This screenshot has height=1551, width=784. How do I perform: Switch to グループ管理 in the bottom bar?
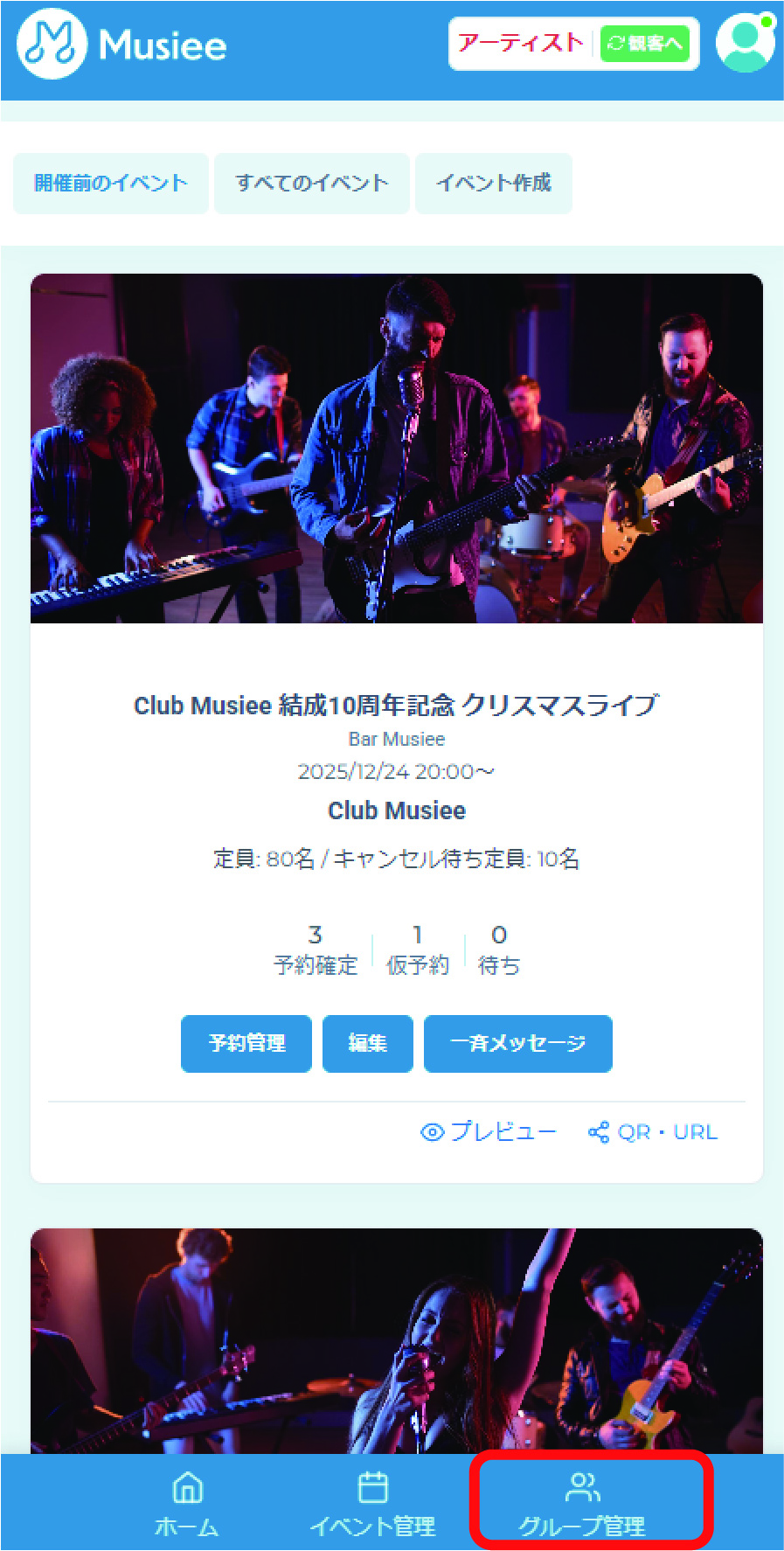point(583,1504)
